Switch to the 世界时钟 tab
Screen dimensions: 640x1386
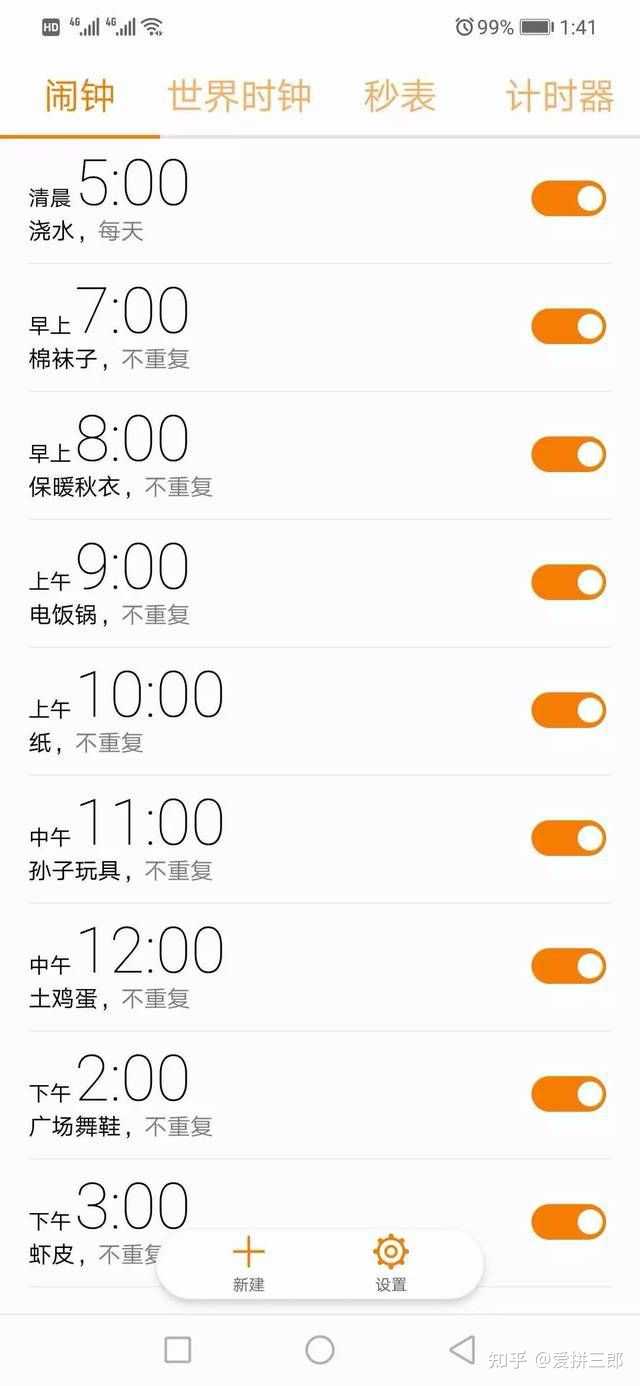tap(239, 97)
